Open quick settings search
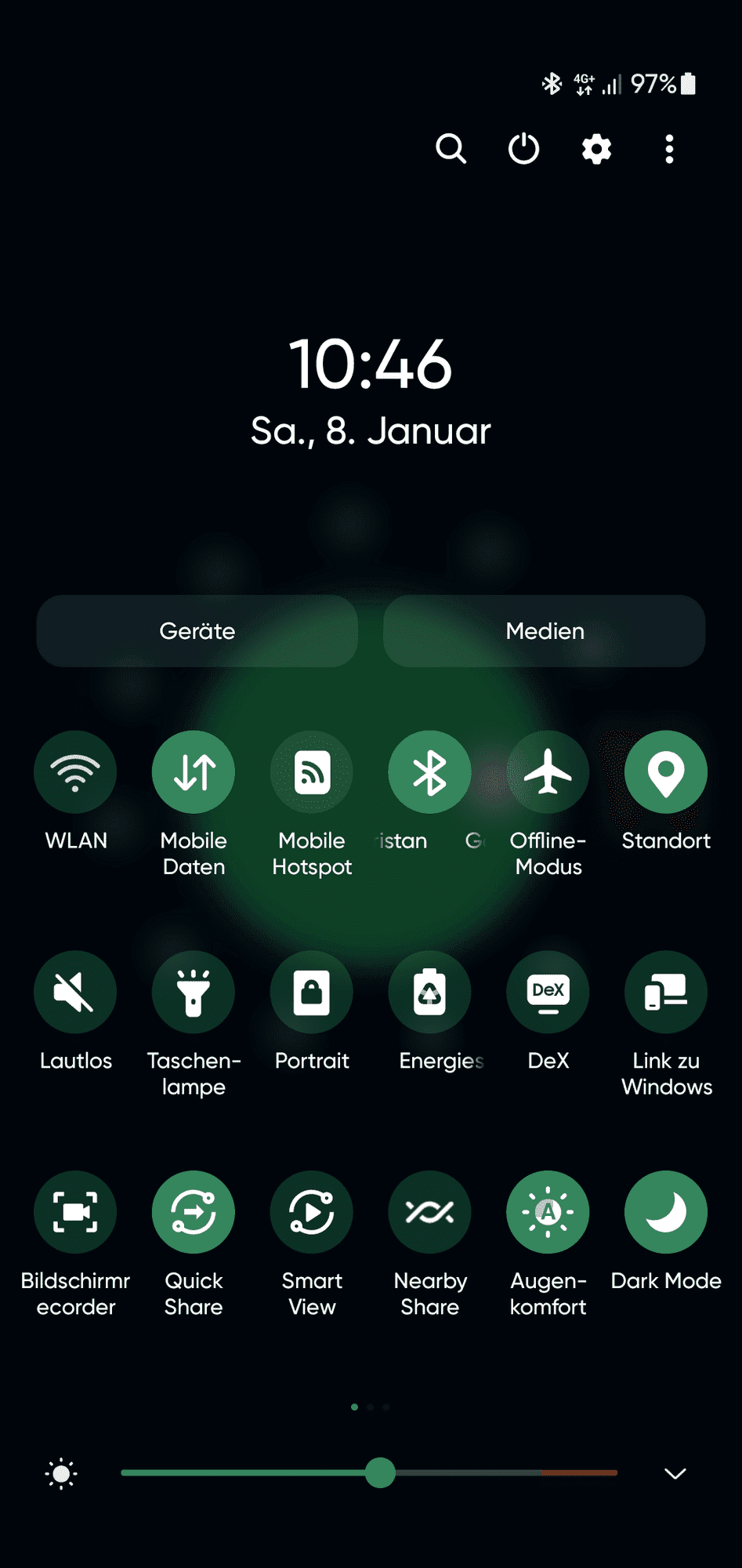This screenshot has height=1568, width=742. tap(451, 148)
